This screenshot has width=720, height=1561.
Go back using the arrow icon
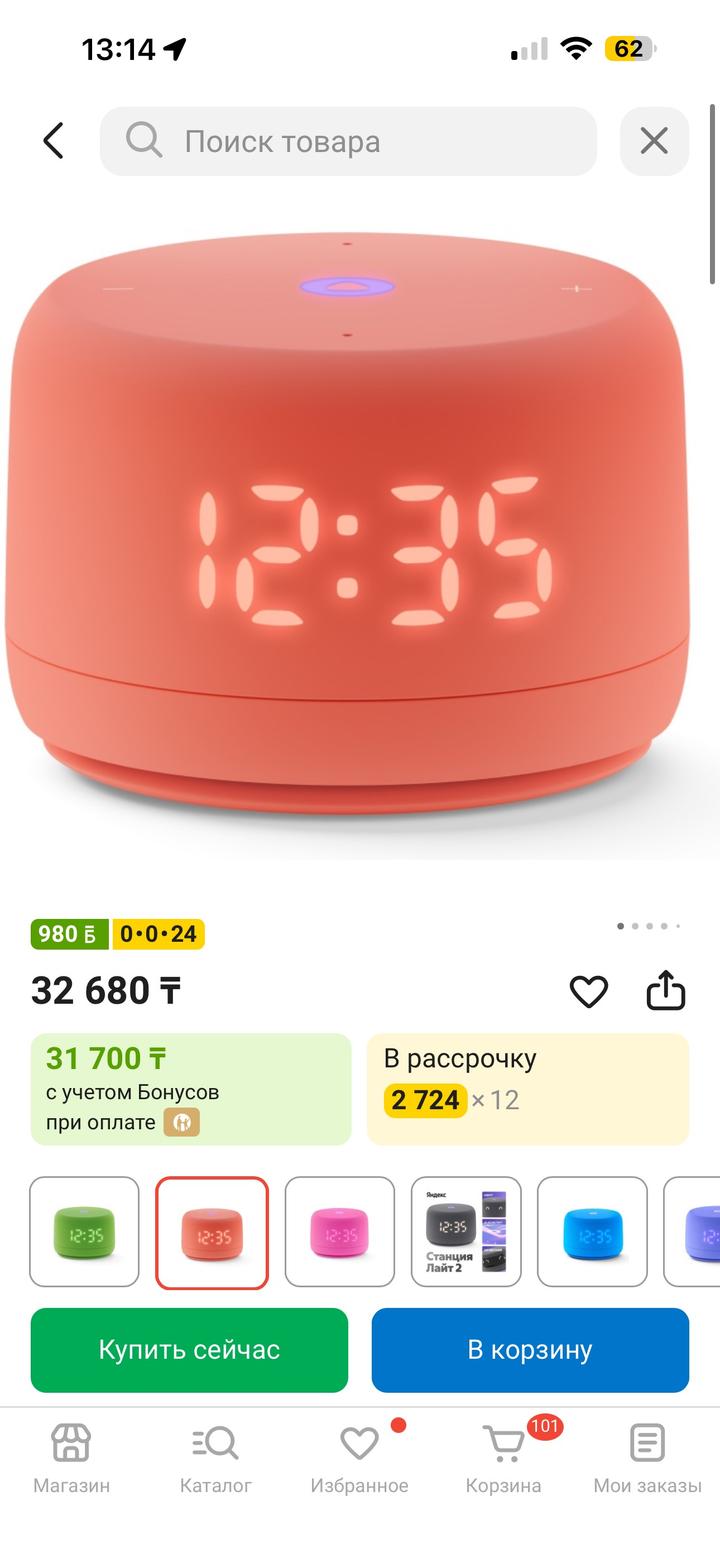click(x=53, y=141)
